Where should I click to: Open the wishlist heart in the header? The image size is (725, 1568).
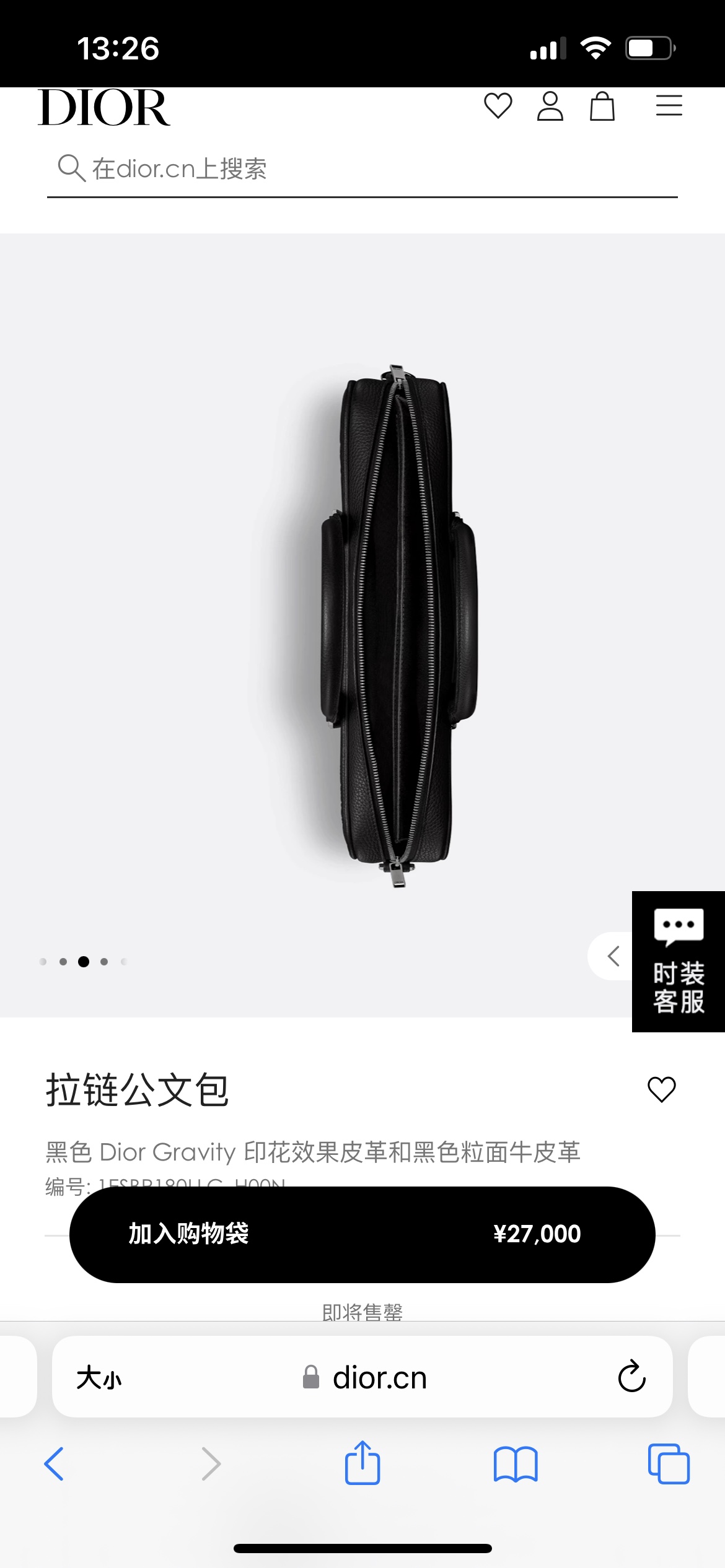click(x=498, y=106)
